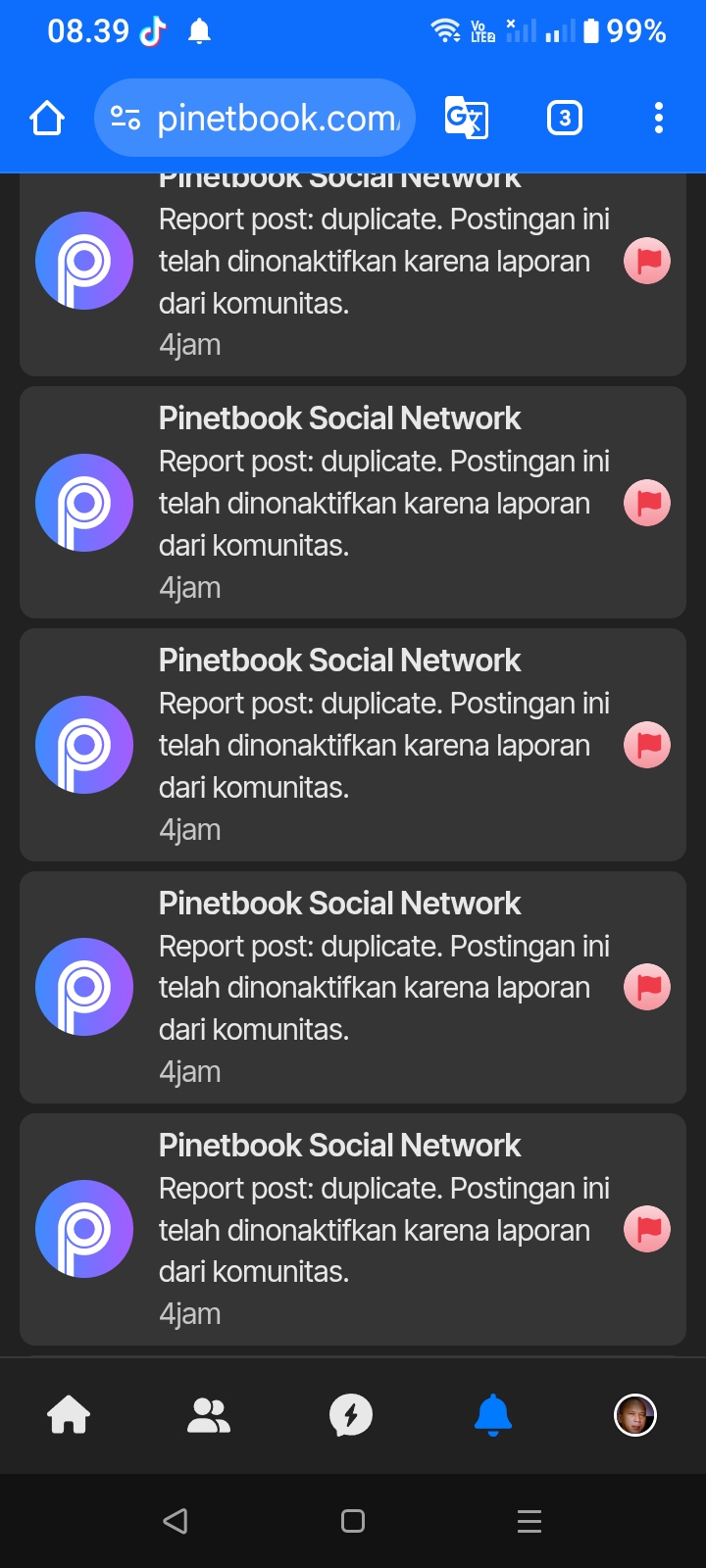
Task: Open the friends tab with people icon
Action: point(209,1415)
